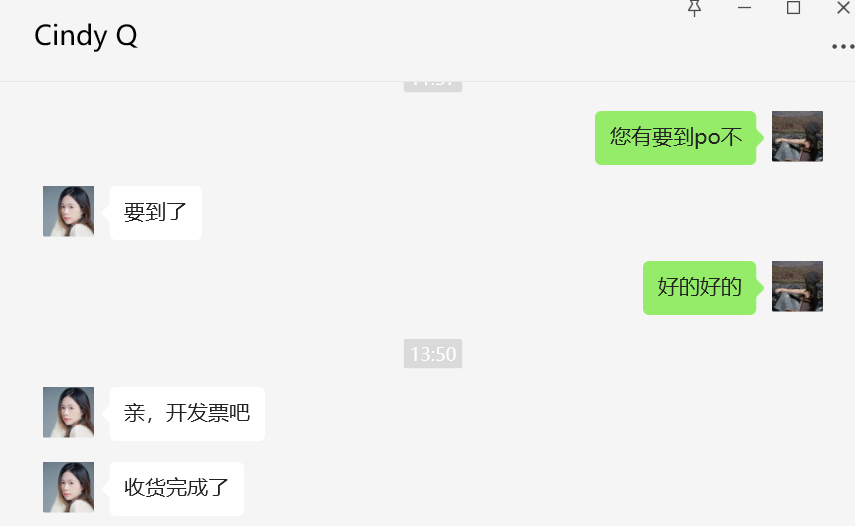Open the three-dot chat options menu
This screenshot has height=526, width=855.
point(842,46)
